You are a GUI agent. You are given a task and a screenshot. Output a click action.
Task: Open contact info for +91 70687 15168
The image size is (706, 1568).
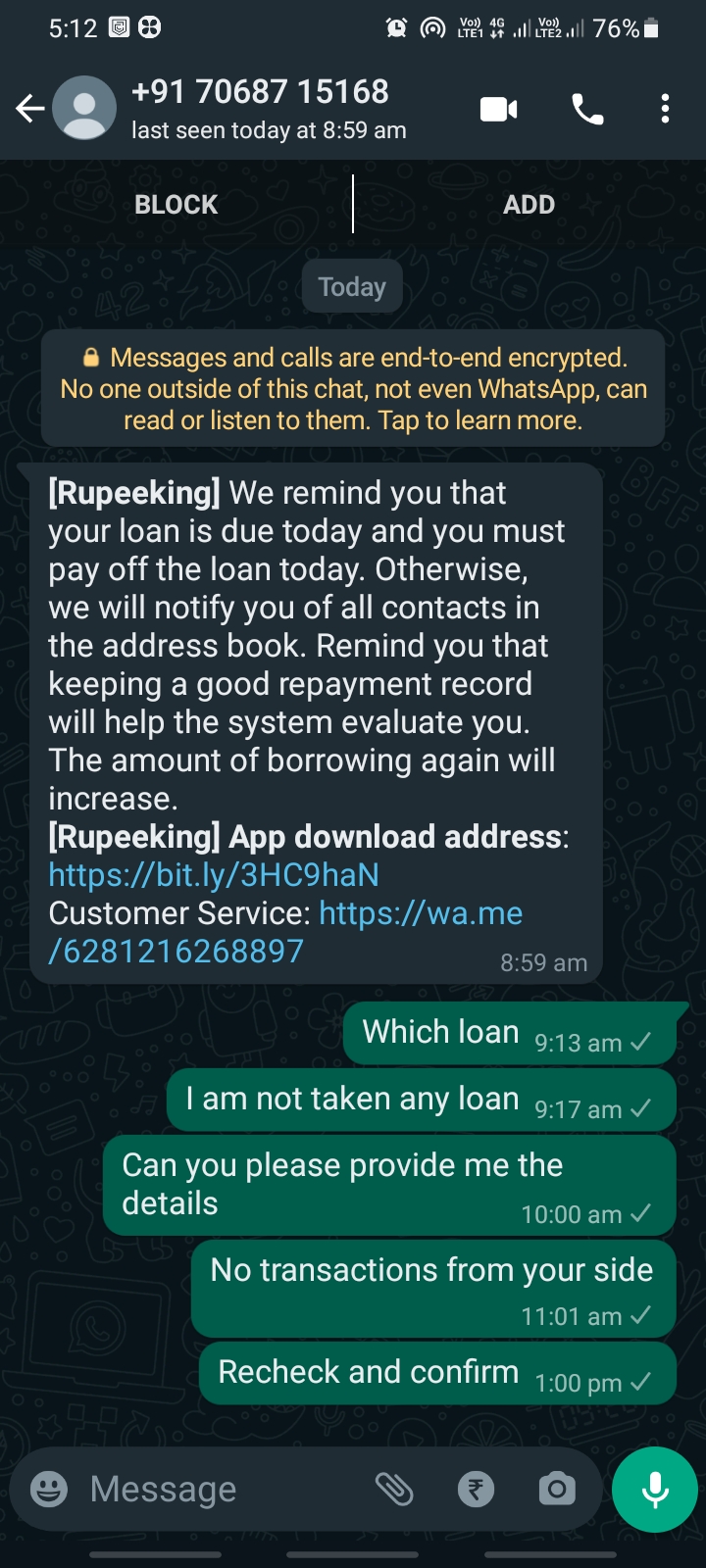261,108
